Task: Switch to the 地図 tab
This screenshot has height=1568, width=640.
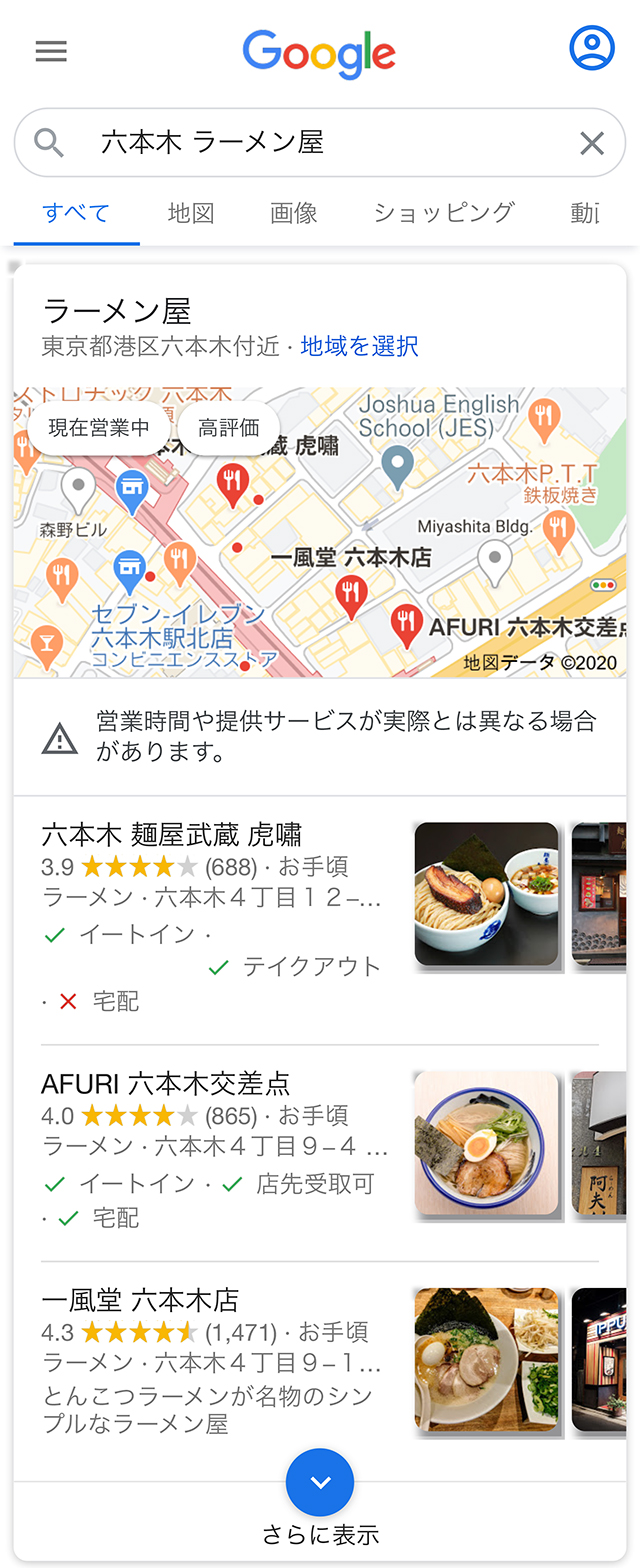Action: (x=191, y=212)
